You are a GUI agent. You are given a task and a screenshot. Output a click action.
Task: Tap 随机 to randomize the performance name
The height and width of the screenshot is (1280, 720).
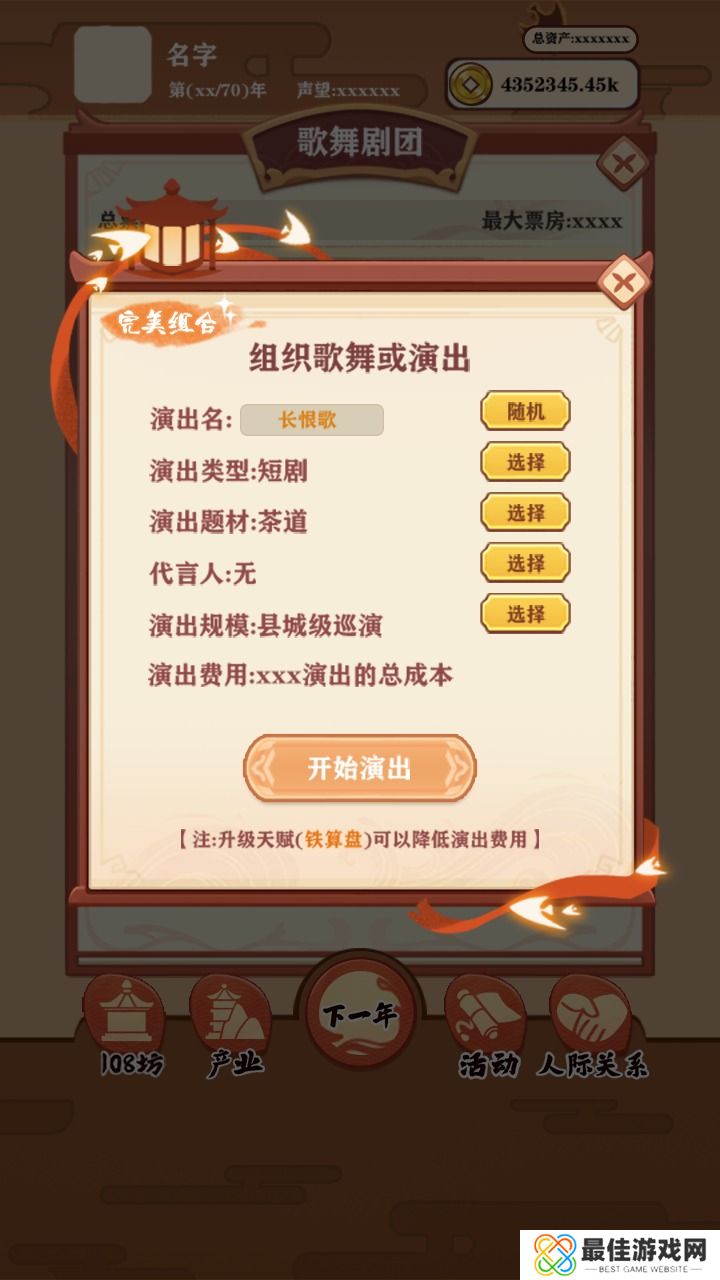coord(525,411)
